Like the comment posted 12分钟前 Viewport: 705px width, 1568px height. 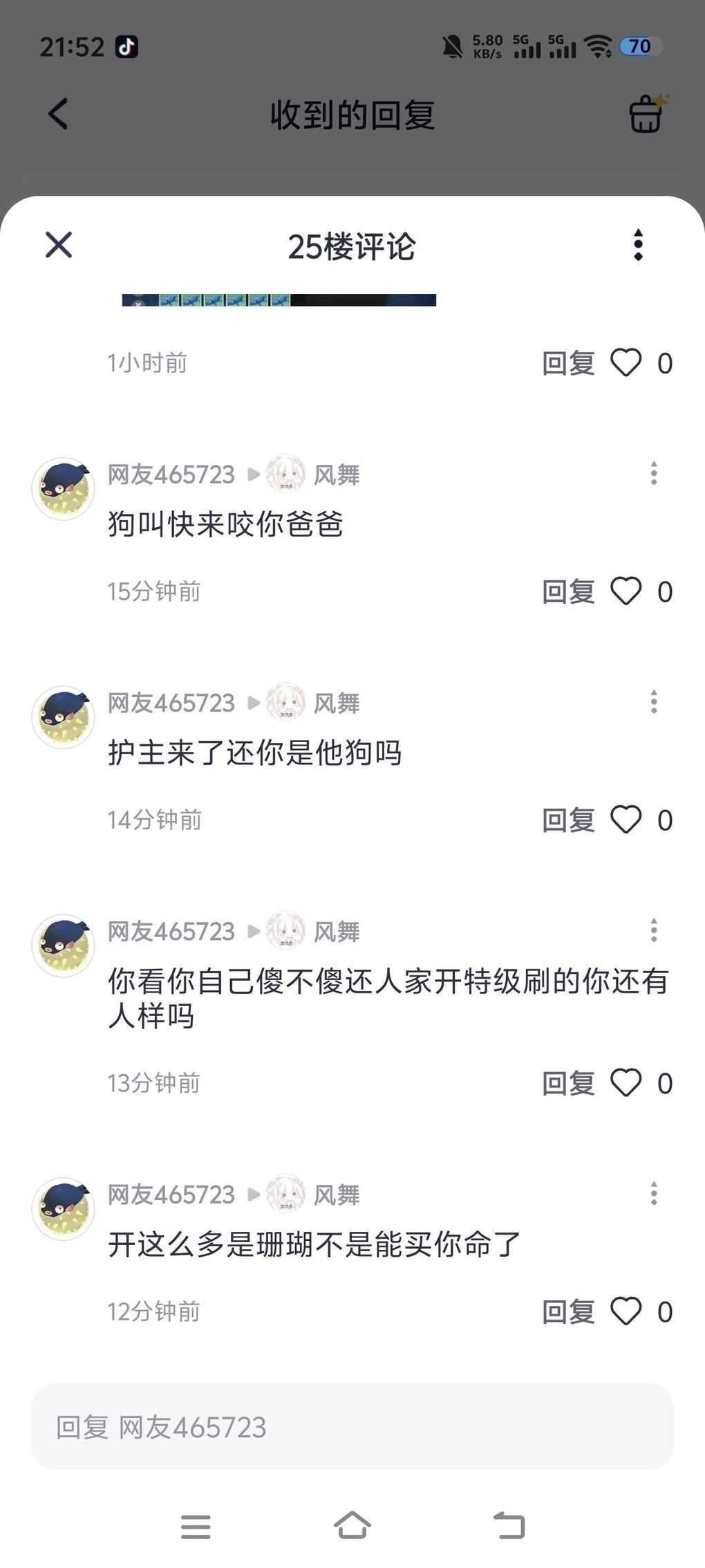click(x=626, y=1311)
